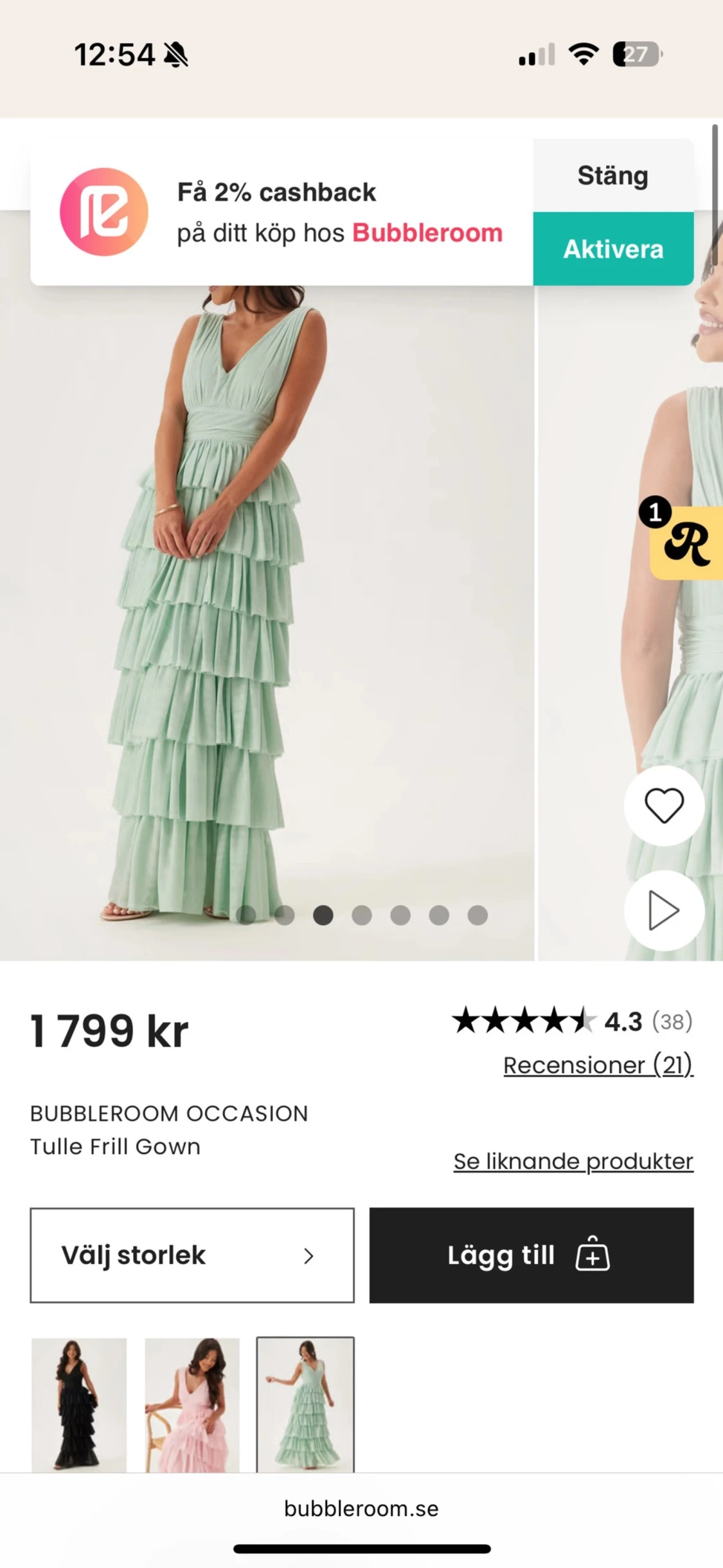Viewport: 723px width, 1568px height.
Task: Activate the 2% cashback offer
Action: [x=612, y=249]
